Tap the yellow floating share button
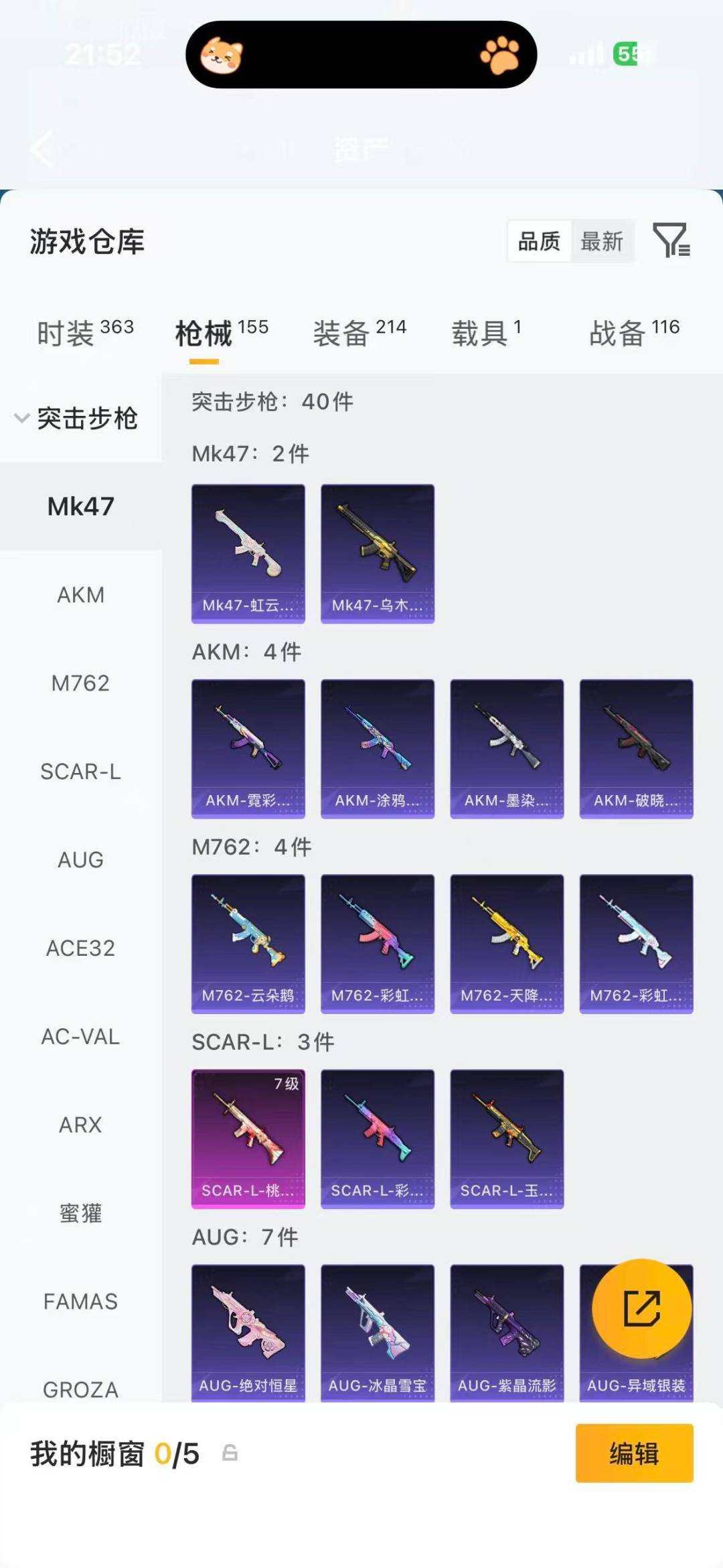The image size is (723, 1568). click(x=641, y=1308)
